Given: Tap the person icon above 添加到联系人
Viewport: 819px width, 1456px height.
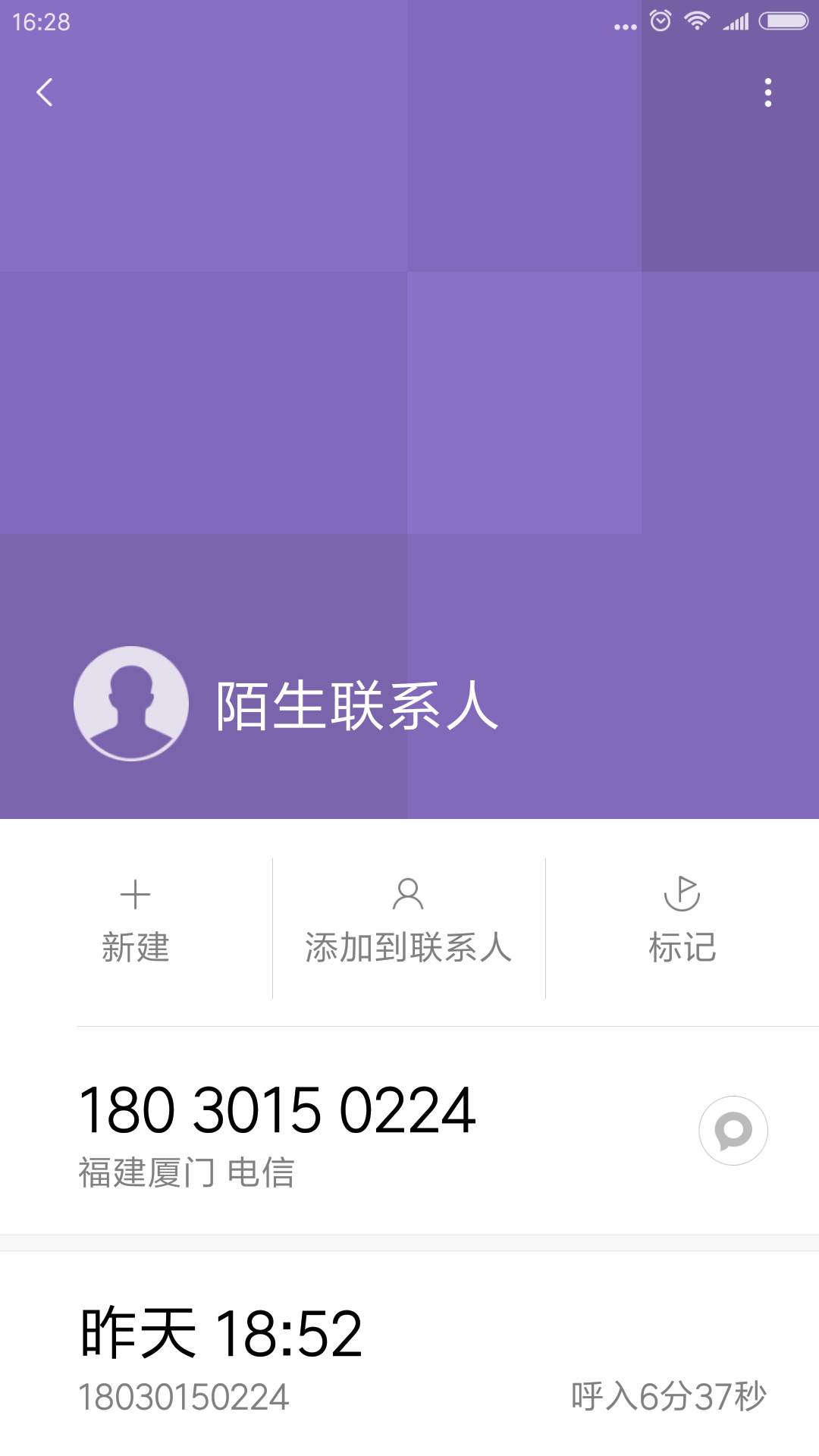Looking at the screenshot, I should click(x=408, y=895).
